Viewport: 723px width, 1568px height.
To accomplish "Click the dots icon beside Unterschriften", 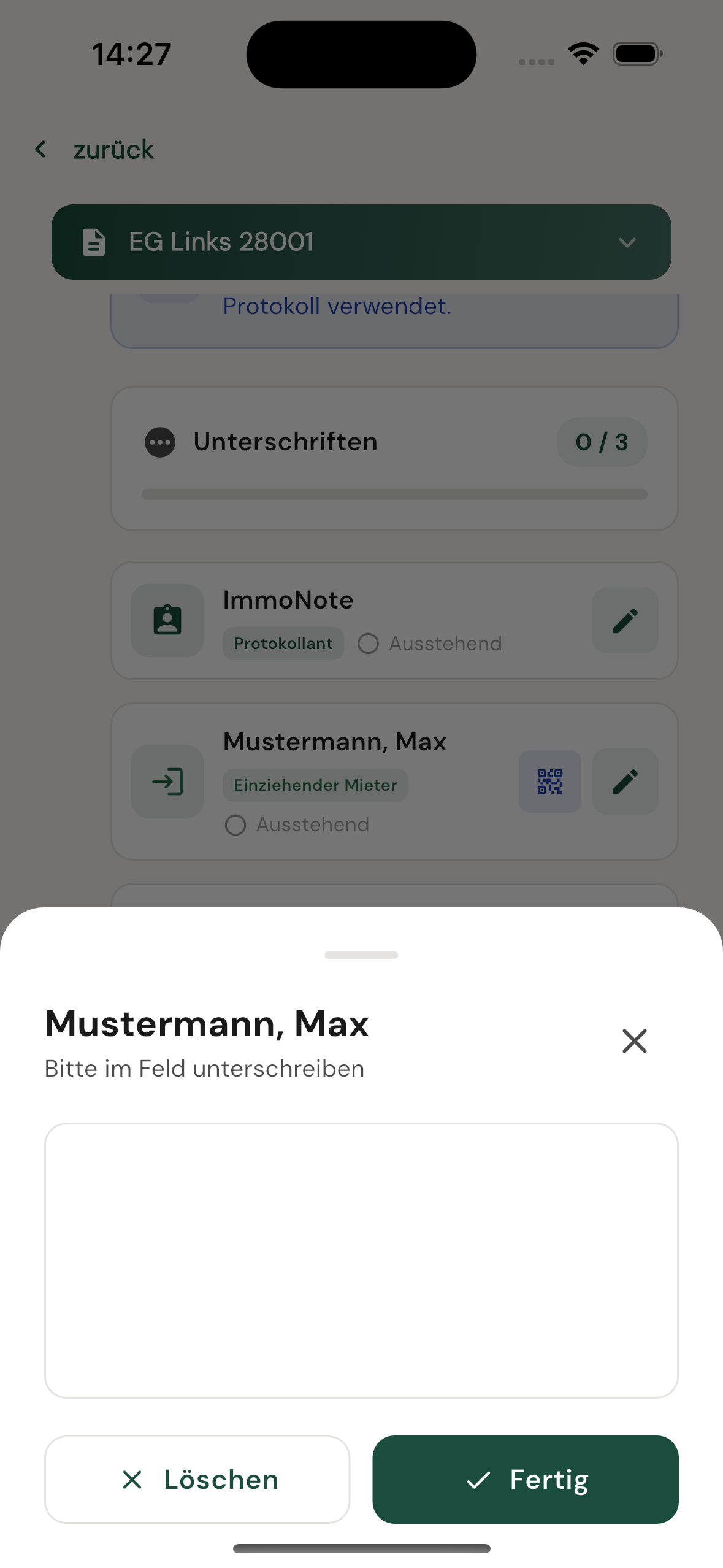I will coord(159,442).
